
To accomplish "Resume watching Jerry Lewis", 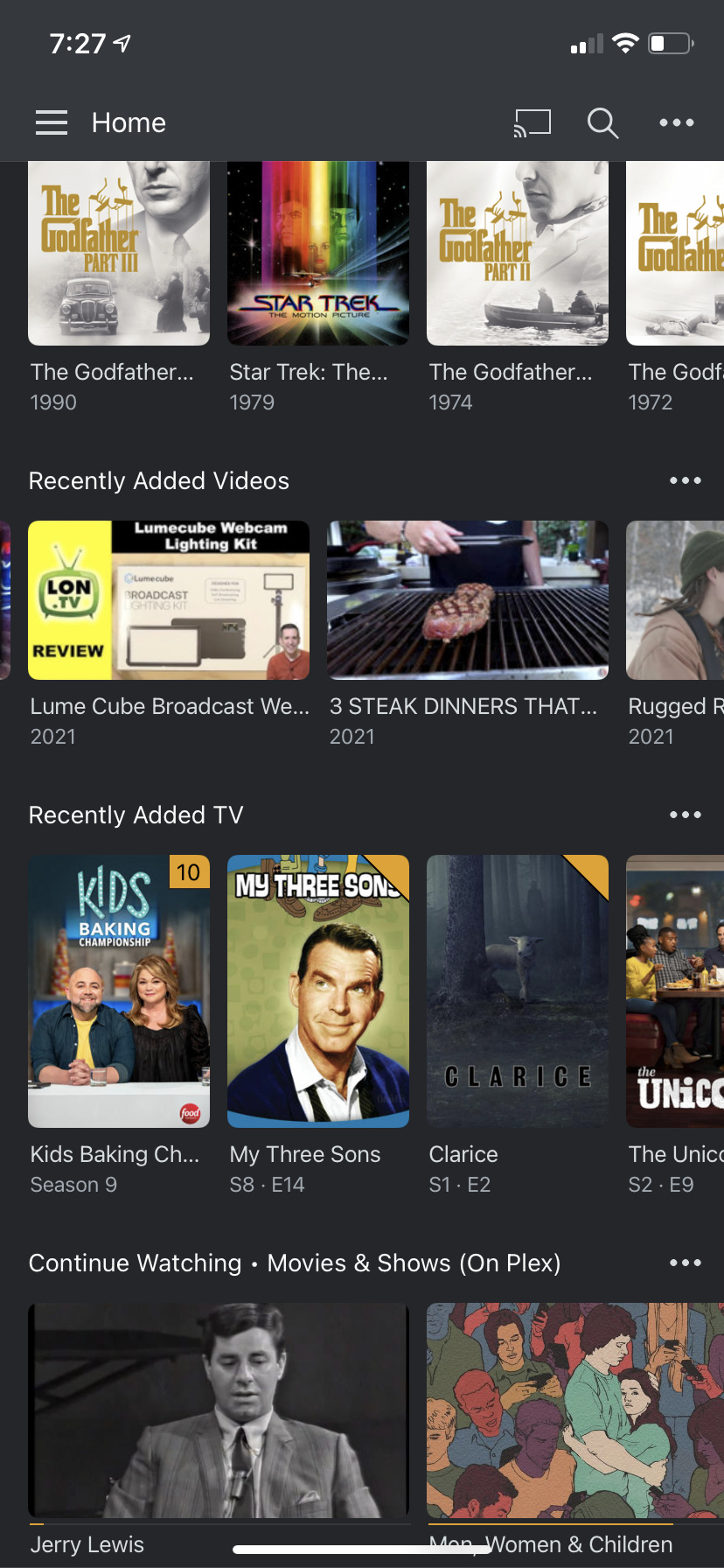I will point(219,1410).
